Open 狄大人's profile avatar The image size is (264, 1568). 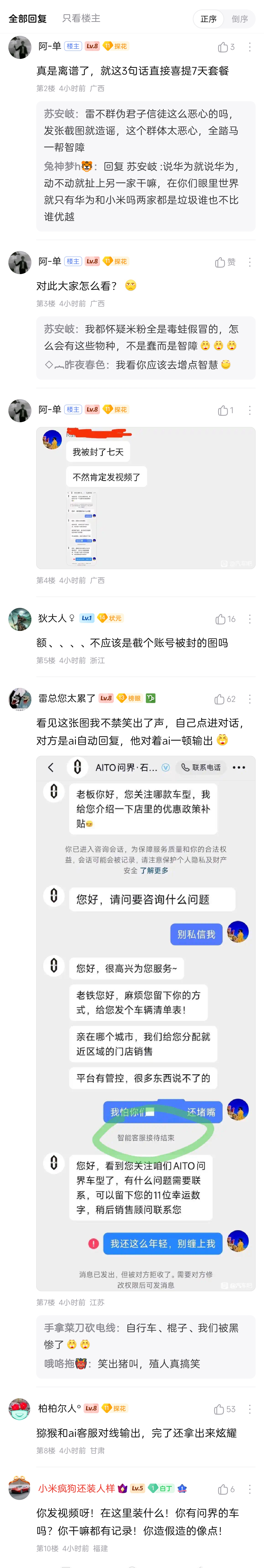tap(19, 619)
